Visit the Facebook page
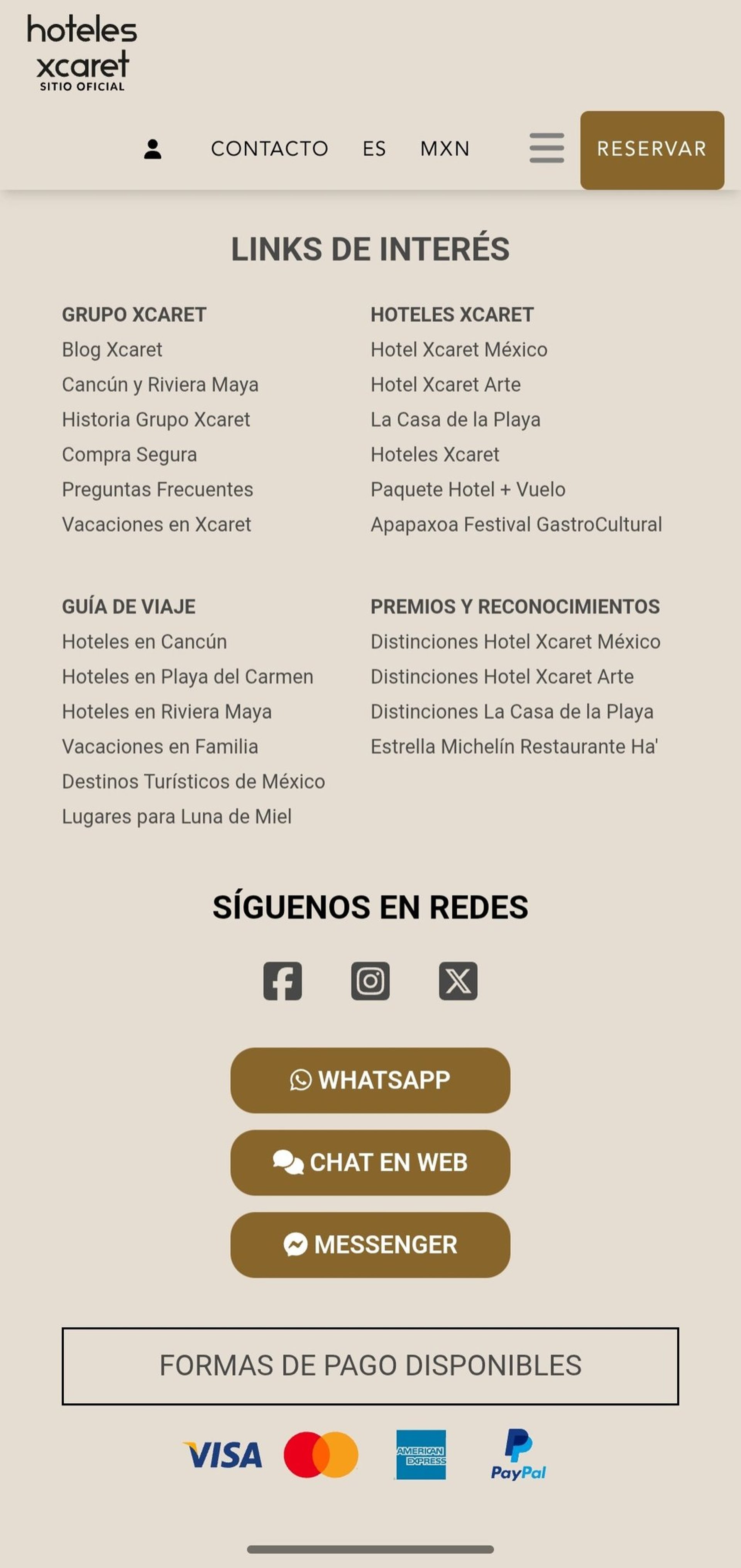Viewport: 741px width, 1568px height. point(283,981)
